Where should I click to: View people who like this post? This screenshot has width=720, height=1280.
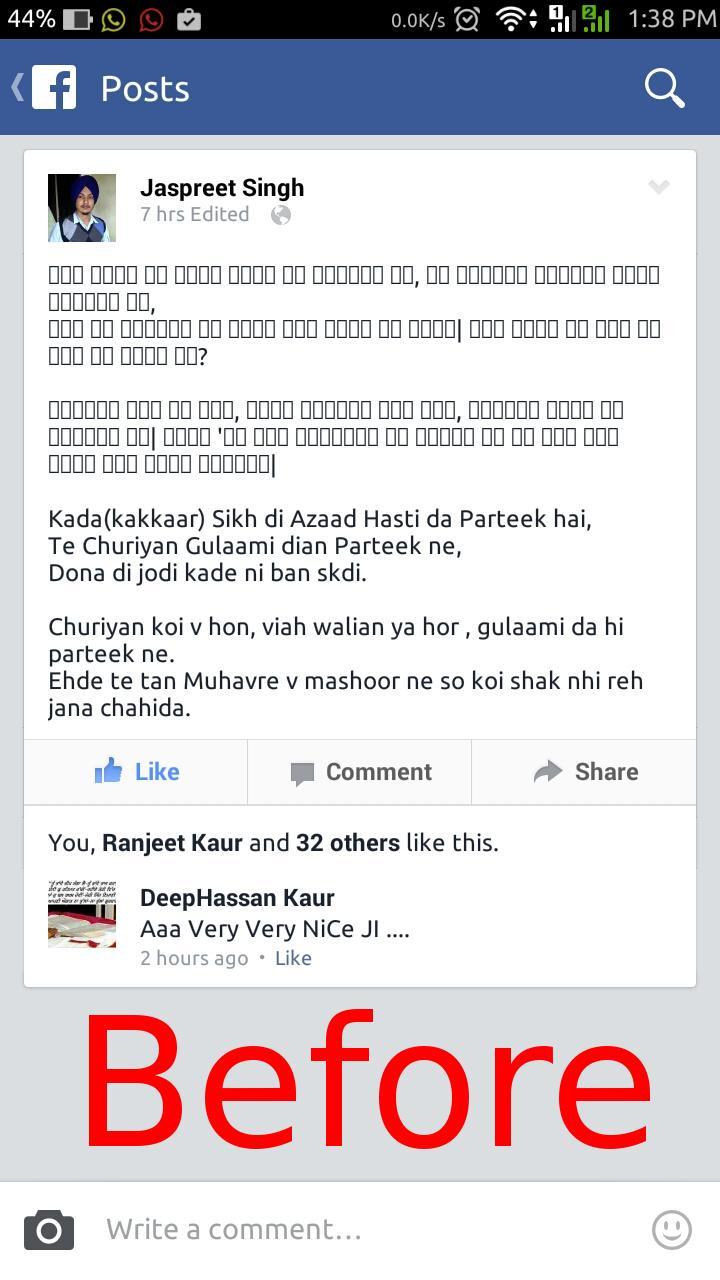(273, 843)
